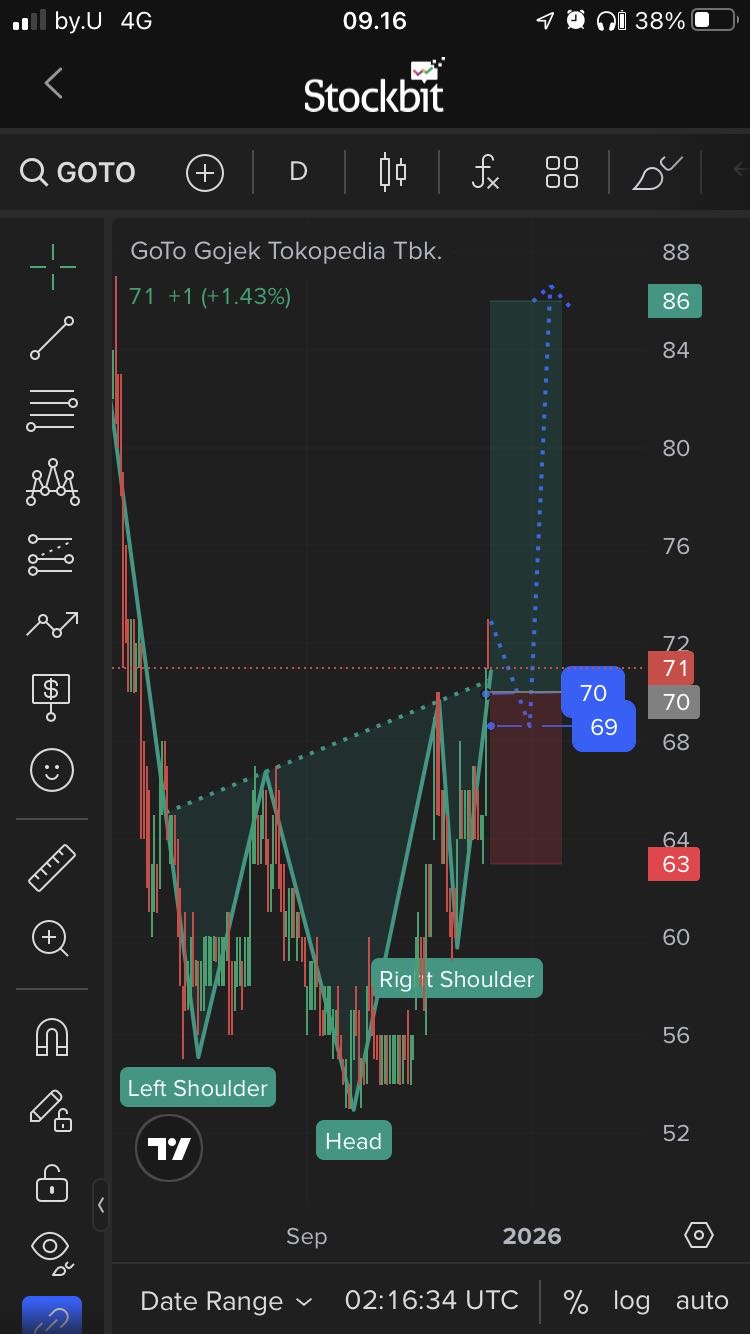This screenshot has width=750, height=1334.
Task: Select the ruler measuring tool
Action: (x=52, y=867)
